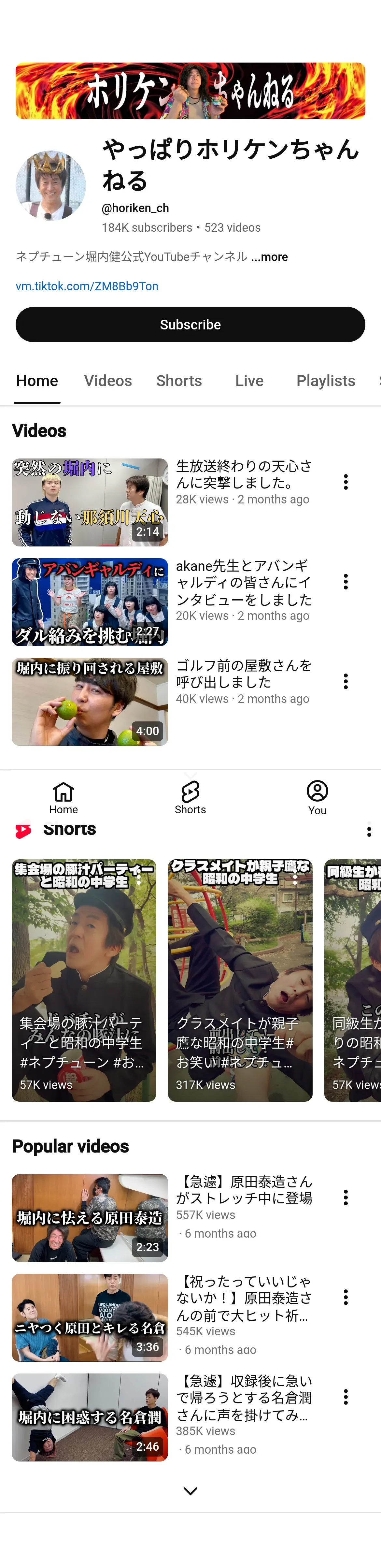
Task: Open options for the 28K views video
Action: coord(346,482)
